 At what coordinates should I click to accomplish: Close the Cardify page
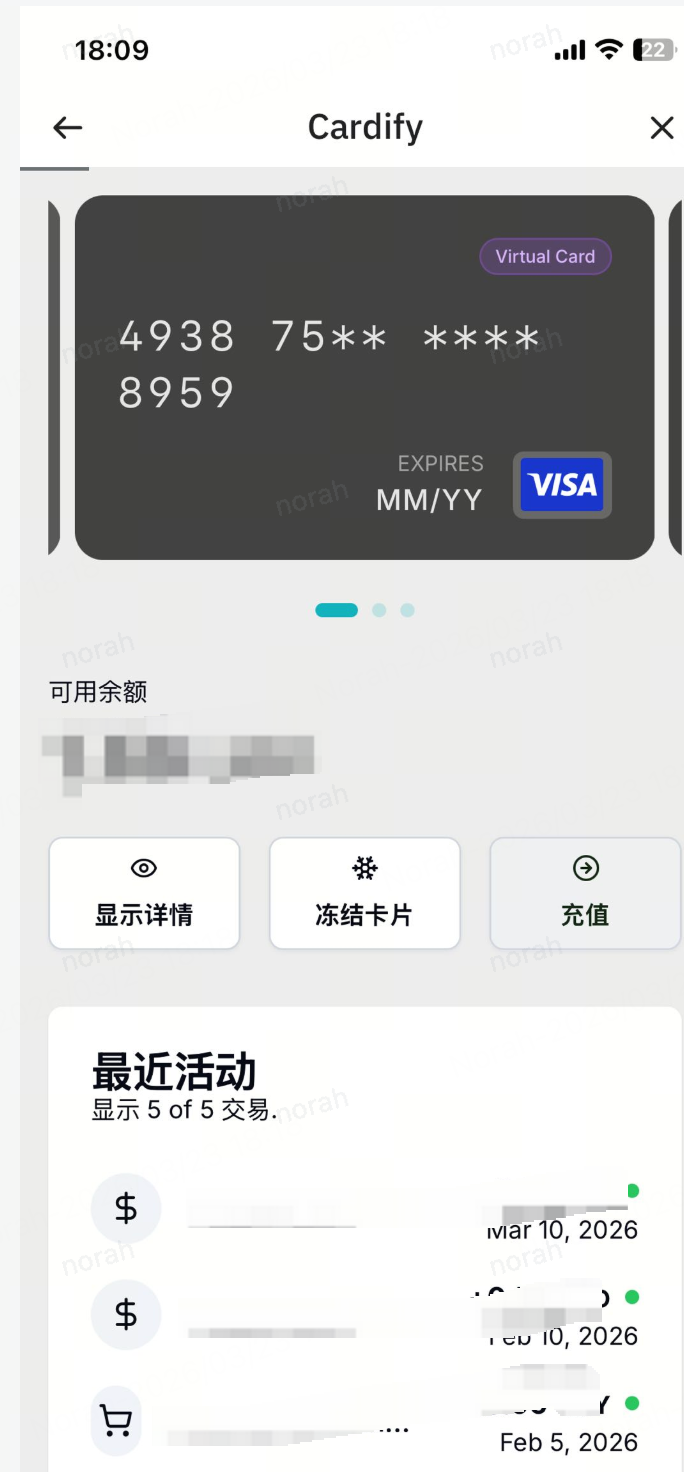pyautogui.click(x=661, y=128)
